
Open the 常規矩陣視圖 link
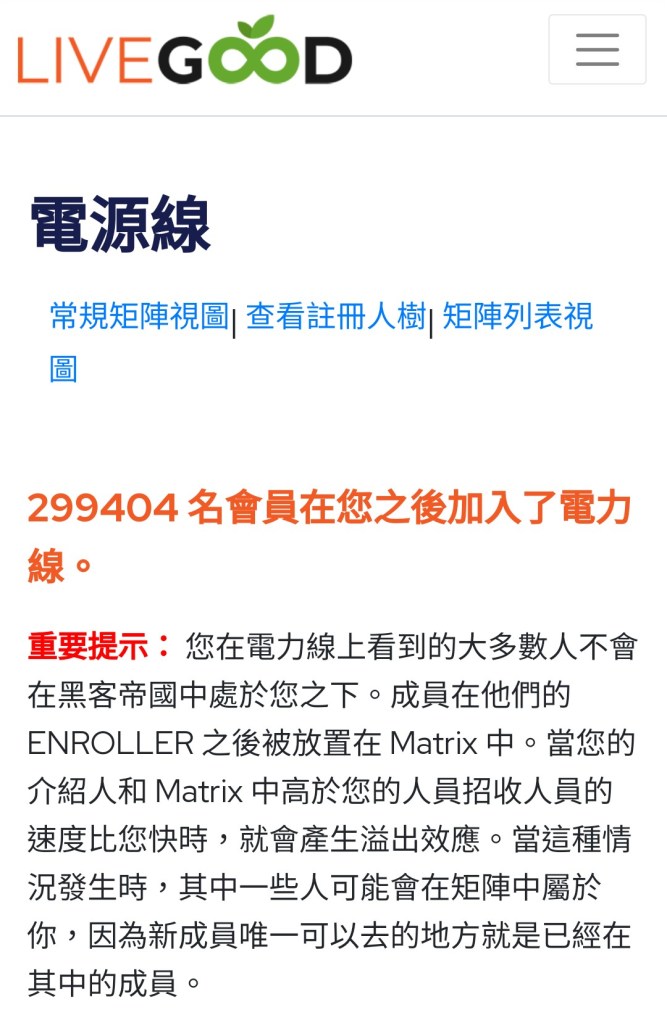point(139,317)
